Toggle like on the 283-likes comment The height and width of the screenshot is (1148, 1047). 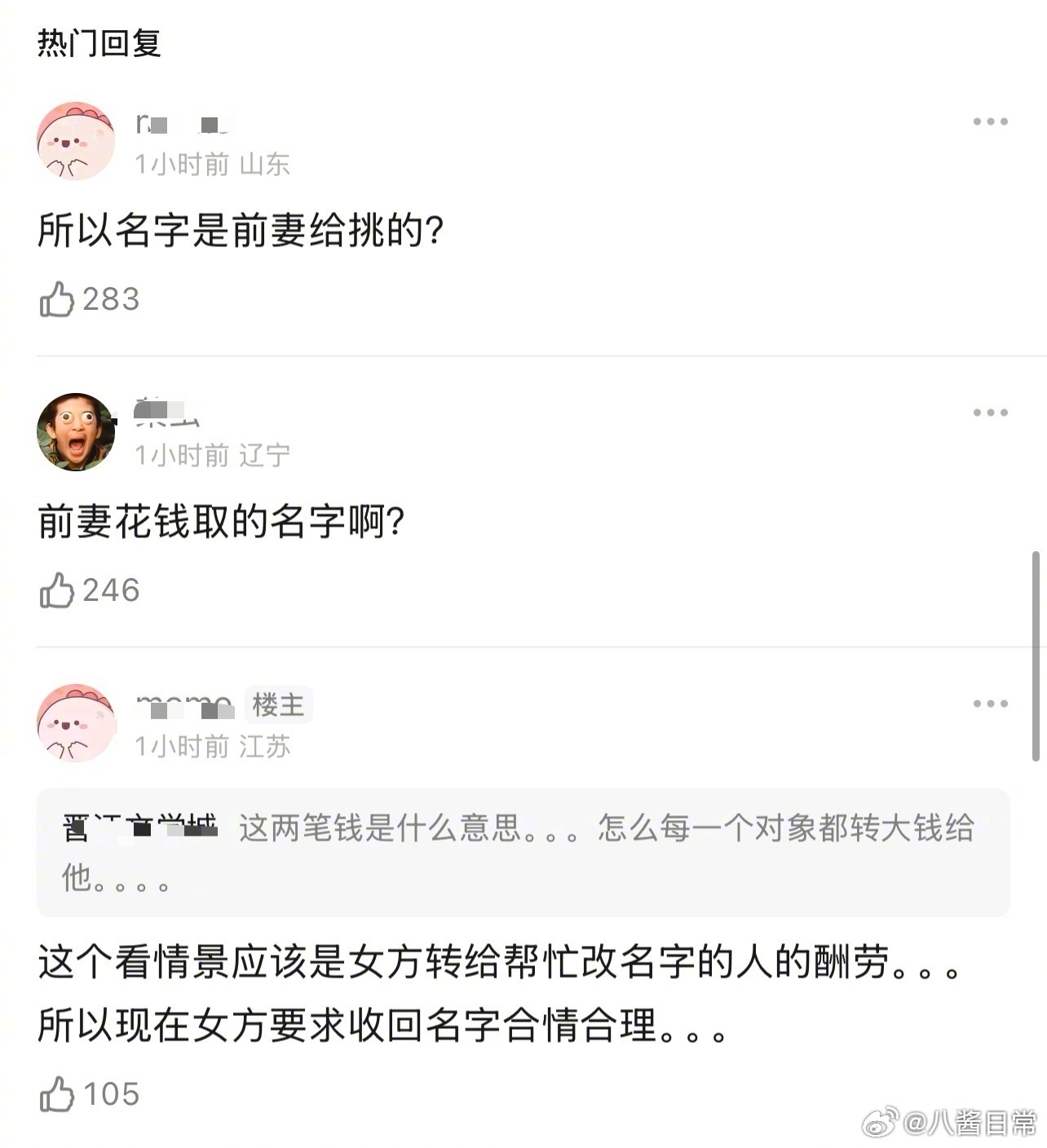57,299
